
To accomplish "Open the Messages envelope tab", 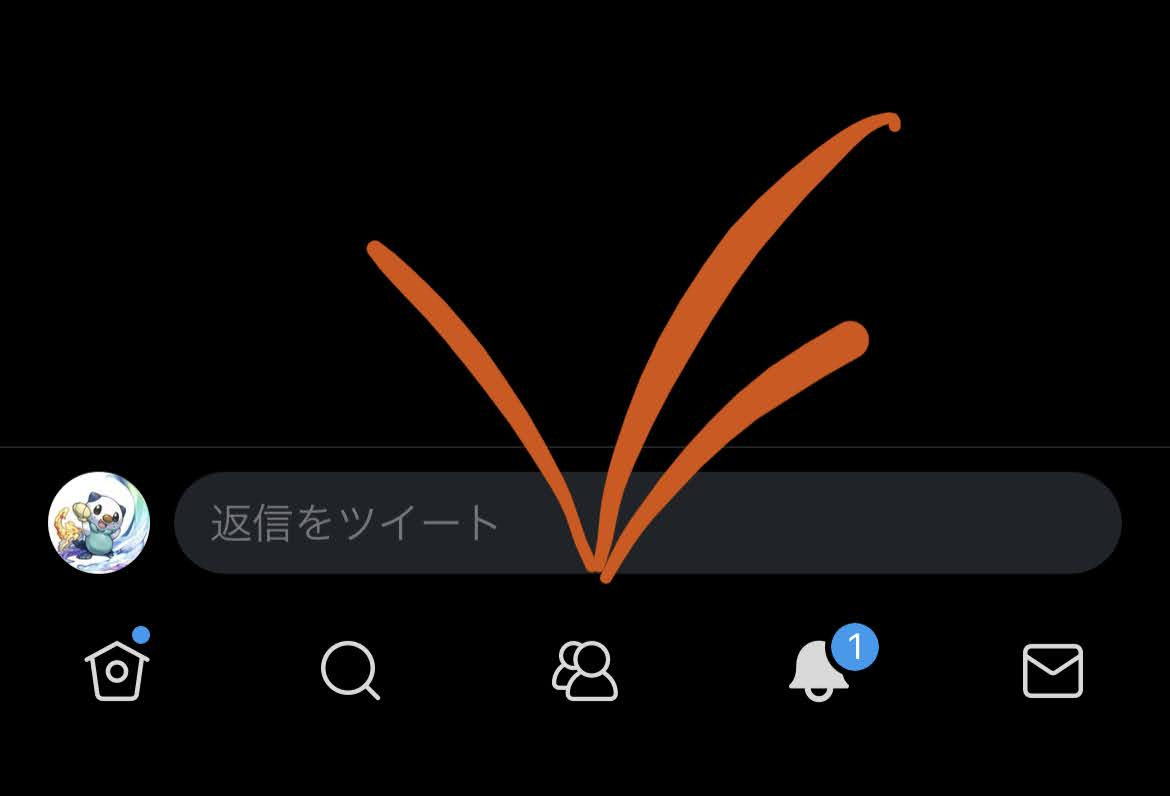I will point(1053,670).
